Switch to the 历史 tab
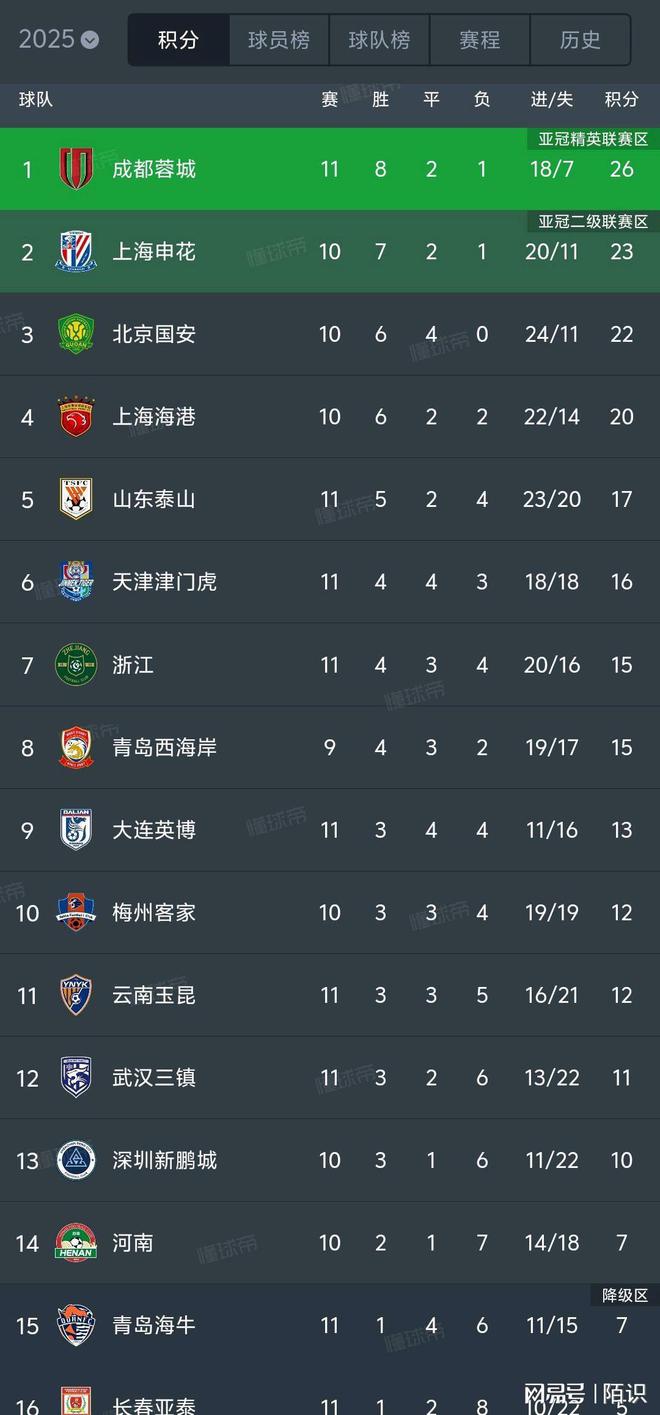660x1415 pixels. coord(580,40)
